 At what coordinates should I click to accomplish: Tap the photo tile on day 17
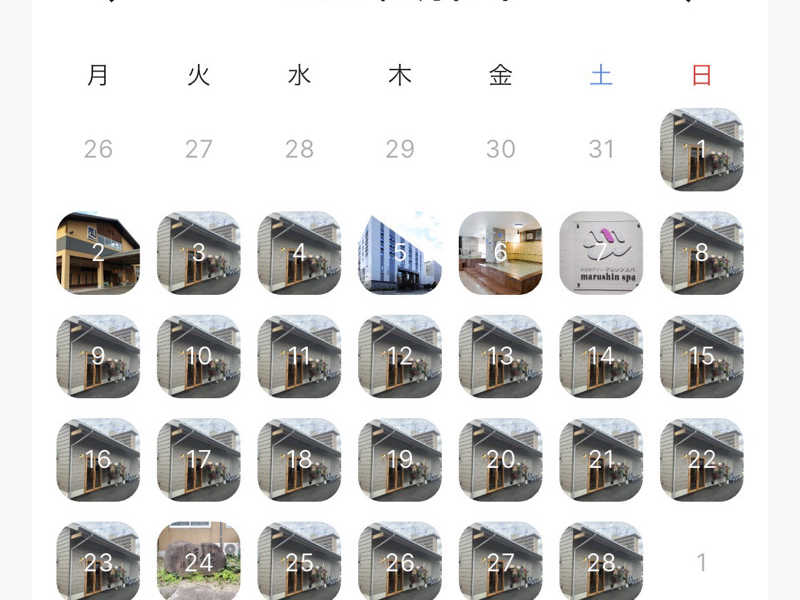click(198, 459)
